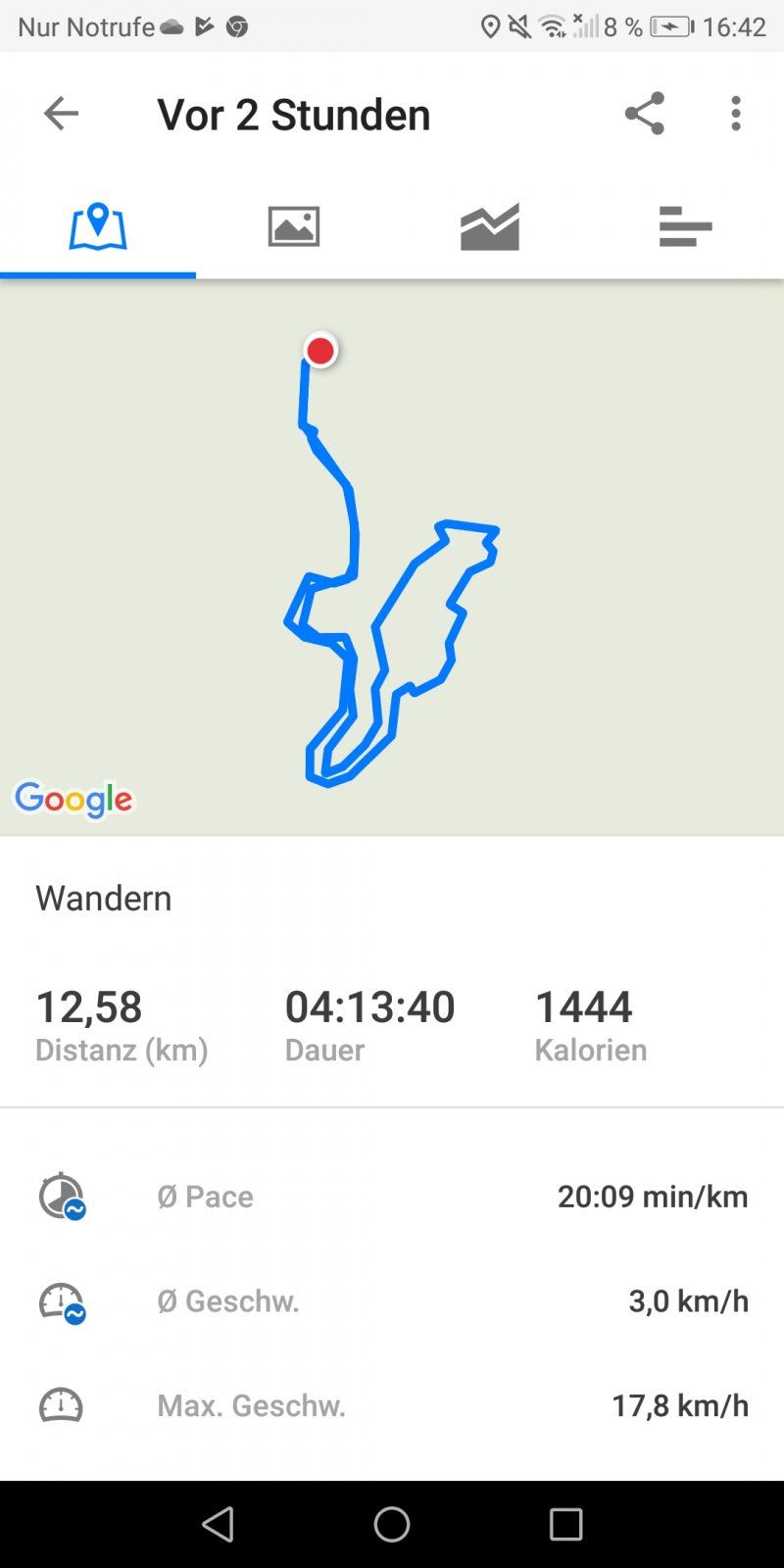Switch to the charts tab
This screenshot has height=1568, width=784.
coord(490,226)
